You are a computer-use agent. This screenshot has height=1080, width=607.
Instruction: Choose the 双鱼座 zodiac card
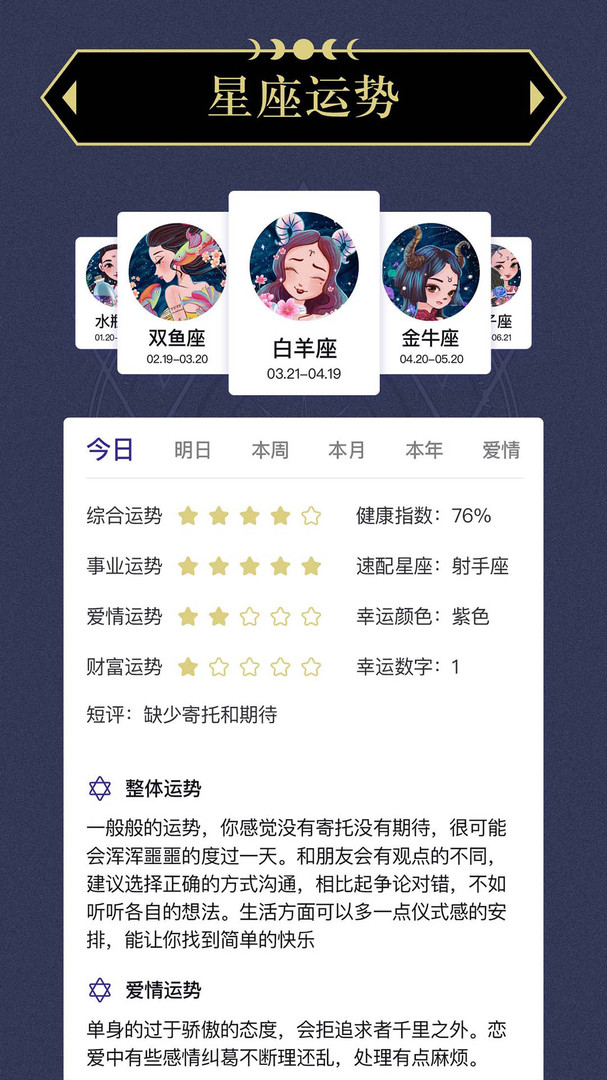tap(175, 292)
